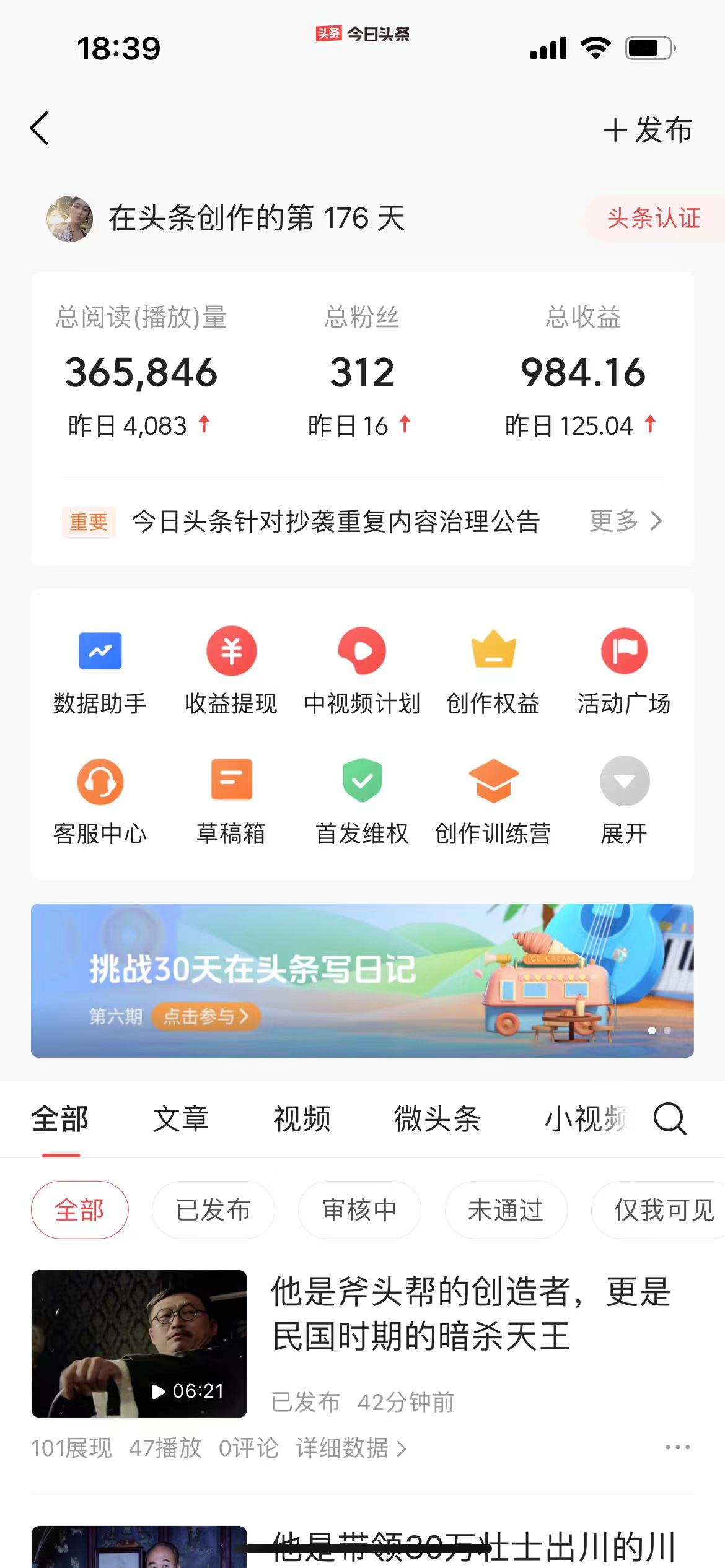
Task: Filter by 审核中 chip
Action: point(359,1210)
